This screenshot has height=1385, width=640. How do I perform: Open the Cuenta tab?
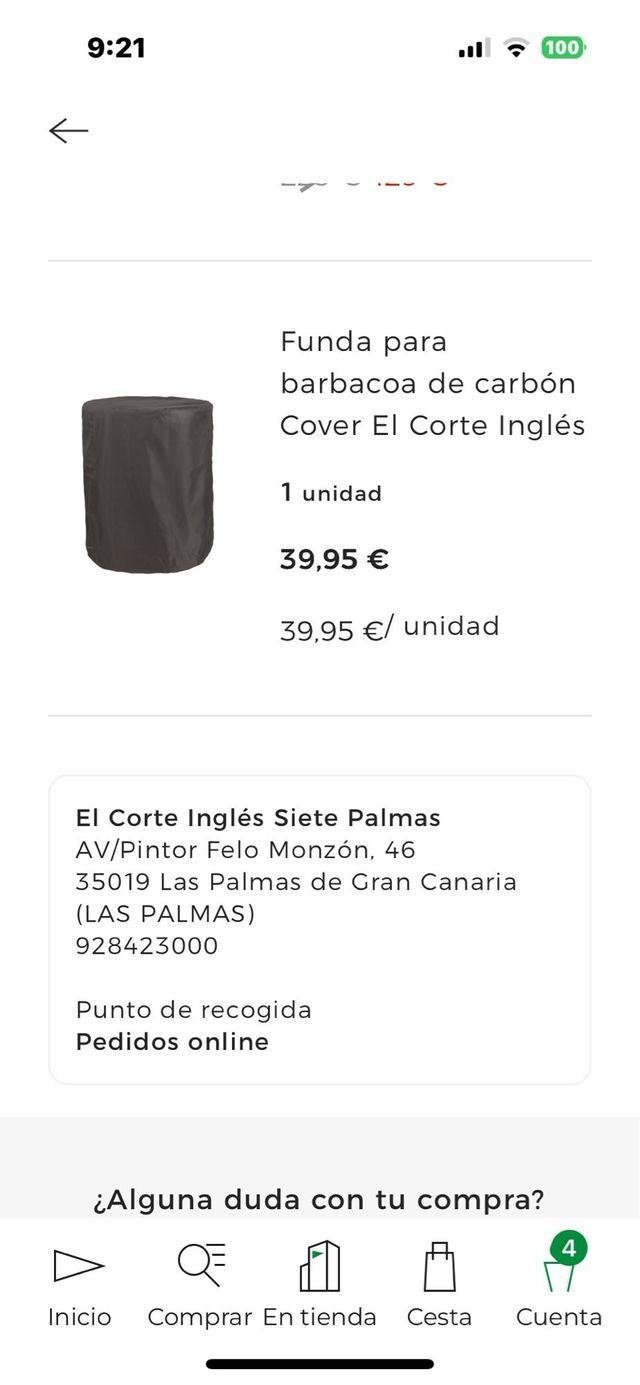click(559, 1283)
